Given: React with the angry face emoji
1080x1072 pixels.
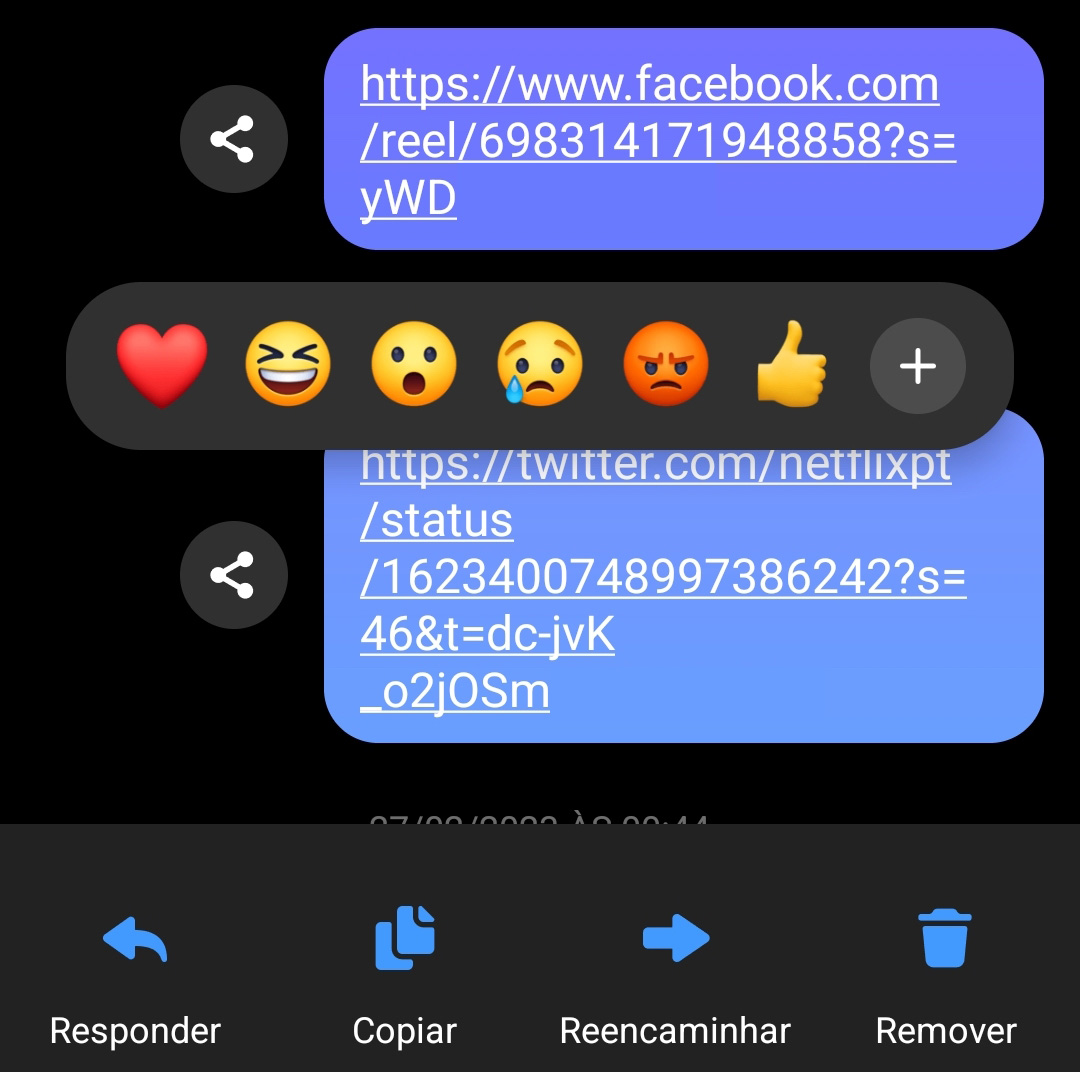Looking at the screenshot, I should click(666, 365).
